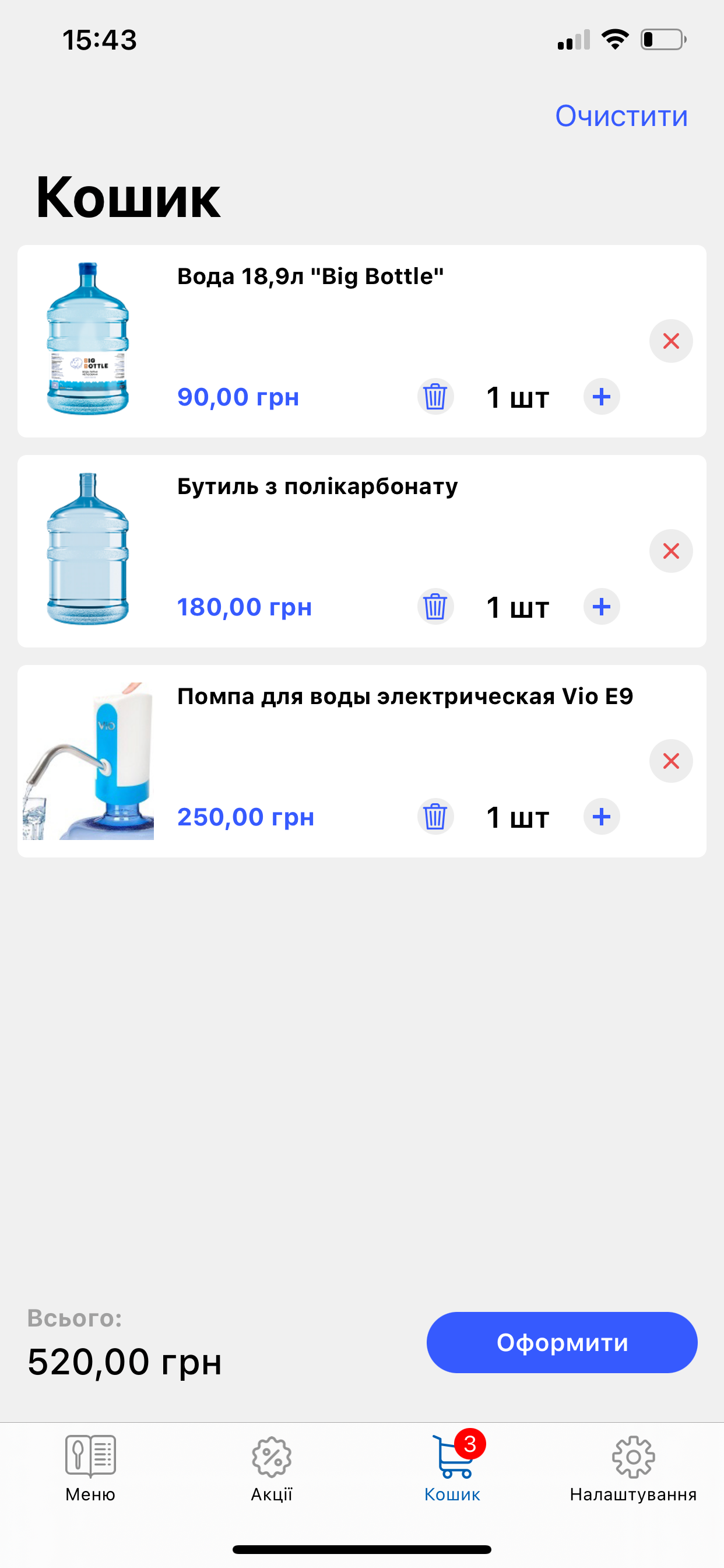The height and width of the screenshot is (1568, 724).
Task: Remove Помпа Vio E9 with red X
Action: click(x=670, y=761)
